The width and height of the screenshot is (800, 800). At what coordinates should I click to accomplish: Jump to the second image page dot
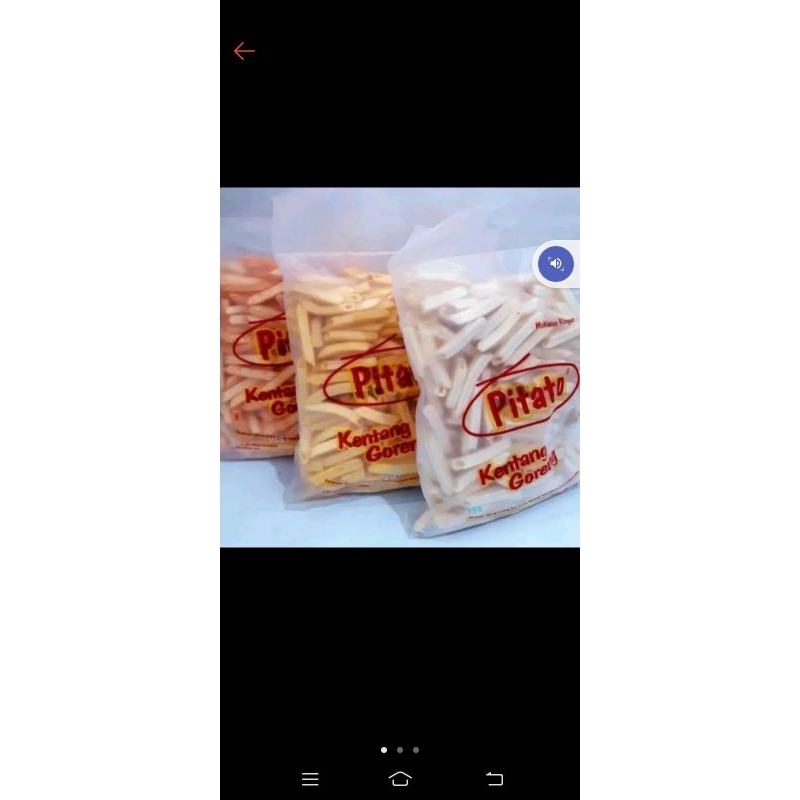[x=400, y=749]
